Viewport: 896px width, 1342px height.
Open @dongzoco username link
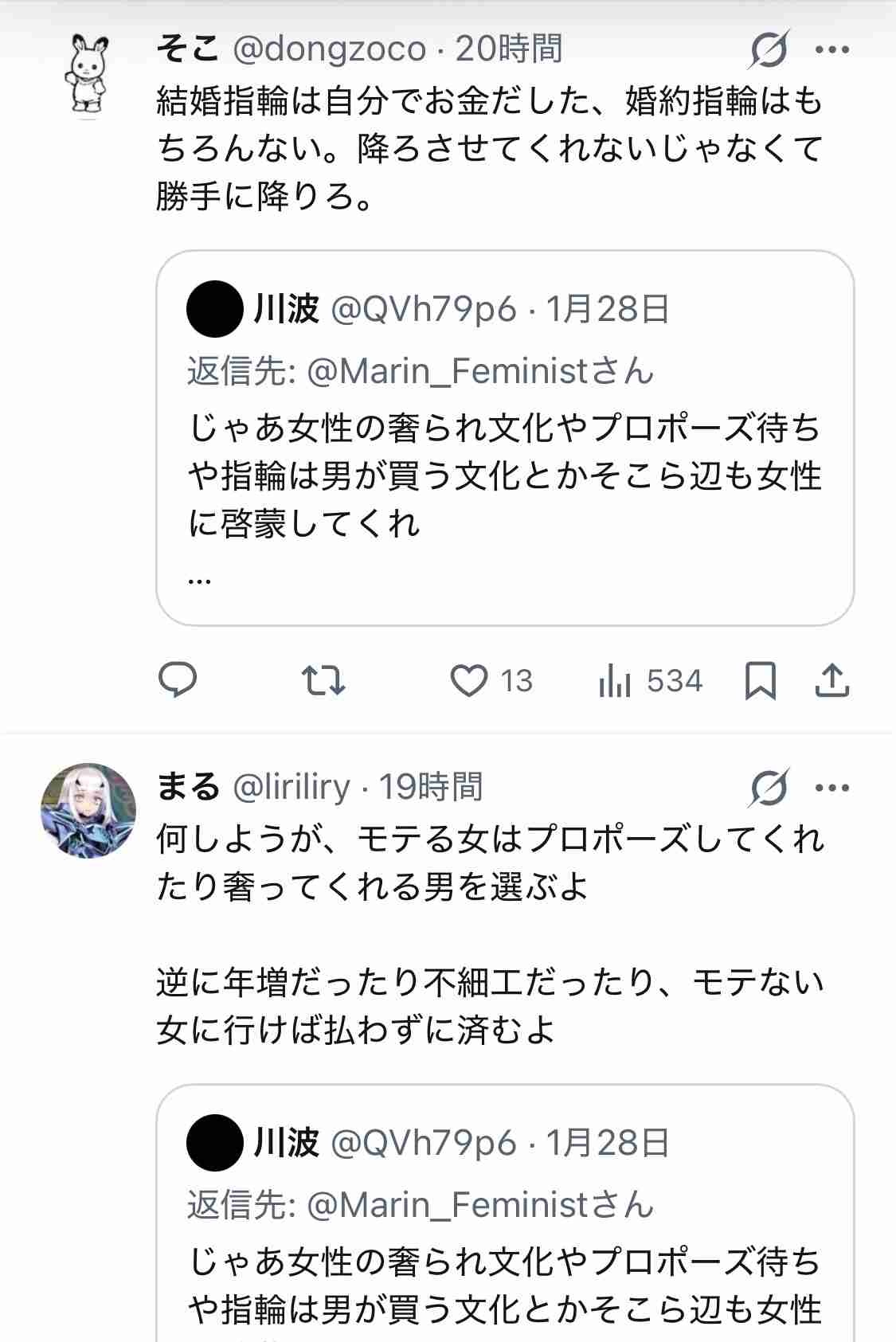coord(330,49)
